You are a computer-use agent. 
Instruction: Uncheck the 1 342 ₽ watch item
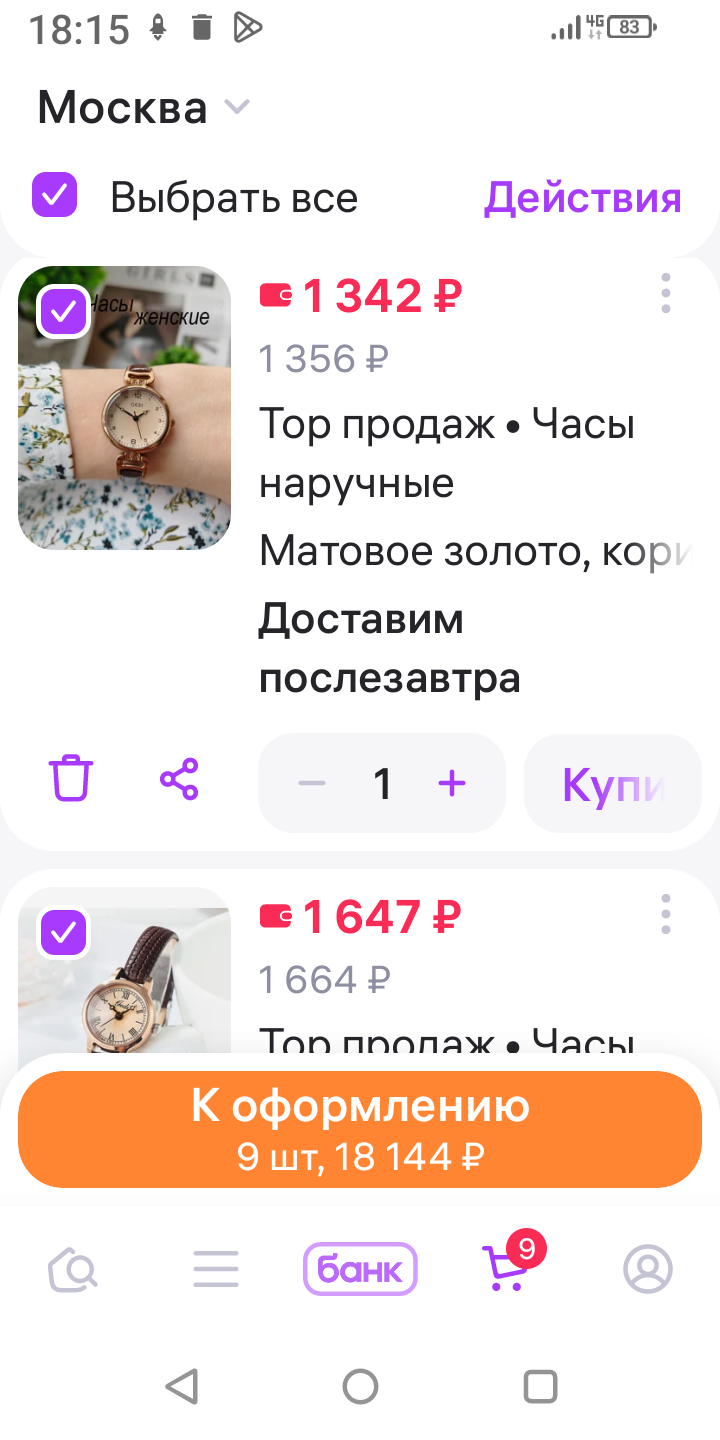(x=64, y=312)
